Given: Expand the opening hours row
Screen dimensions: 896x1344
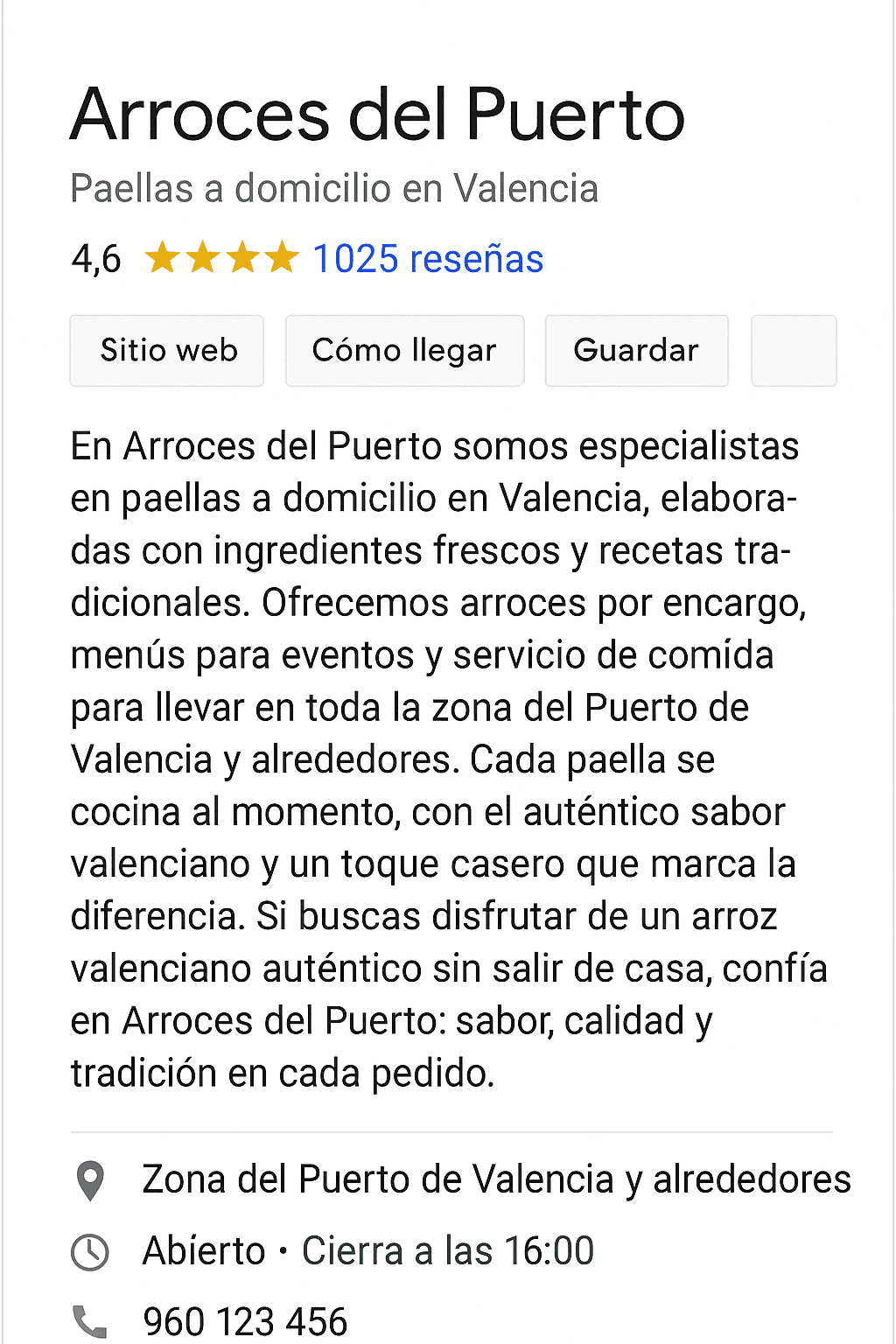Looking at the screenshot, I should coord(367,1251).
